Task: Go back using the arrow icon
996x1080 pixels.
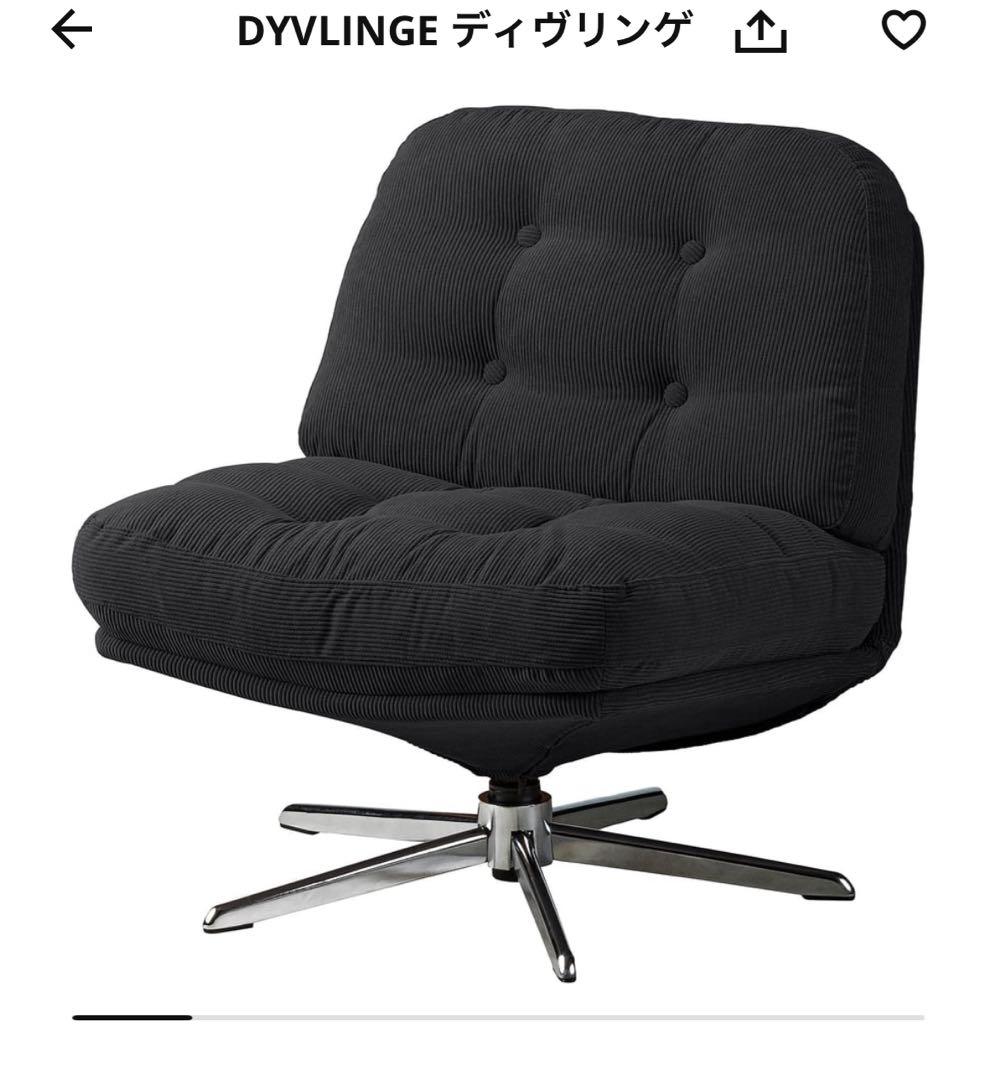Action: pos(71,32)
